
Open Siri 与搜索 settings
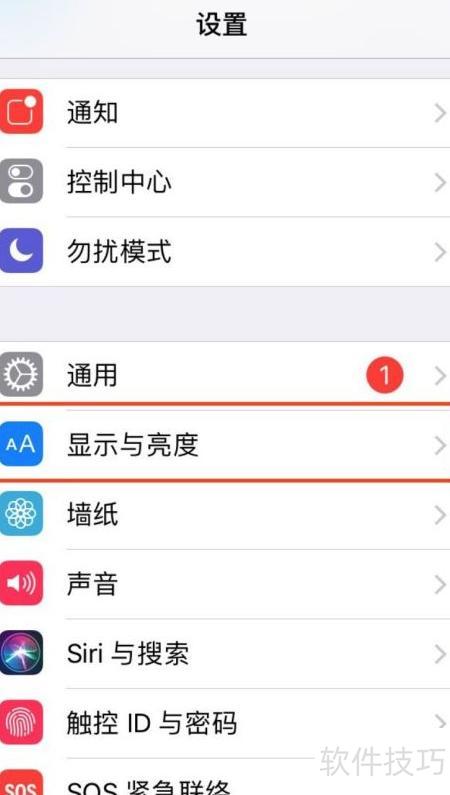pyautogui.click(x=225, y=653)
